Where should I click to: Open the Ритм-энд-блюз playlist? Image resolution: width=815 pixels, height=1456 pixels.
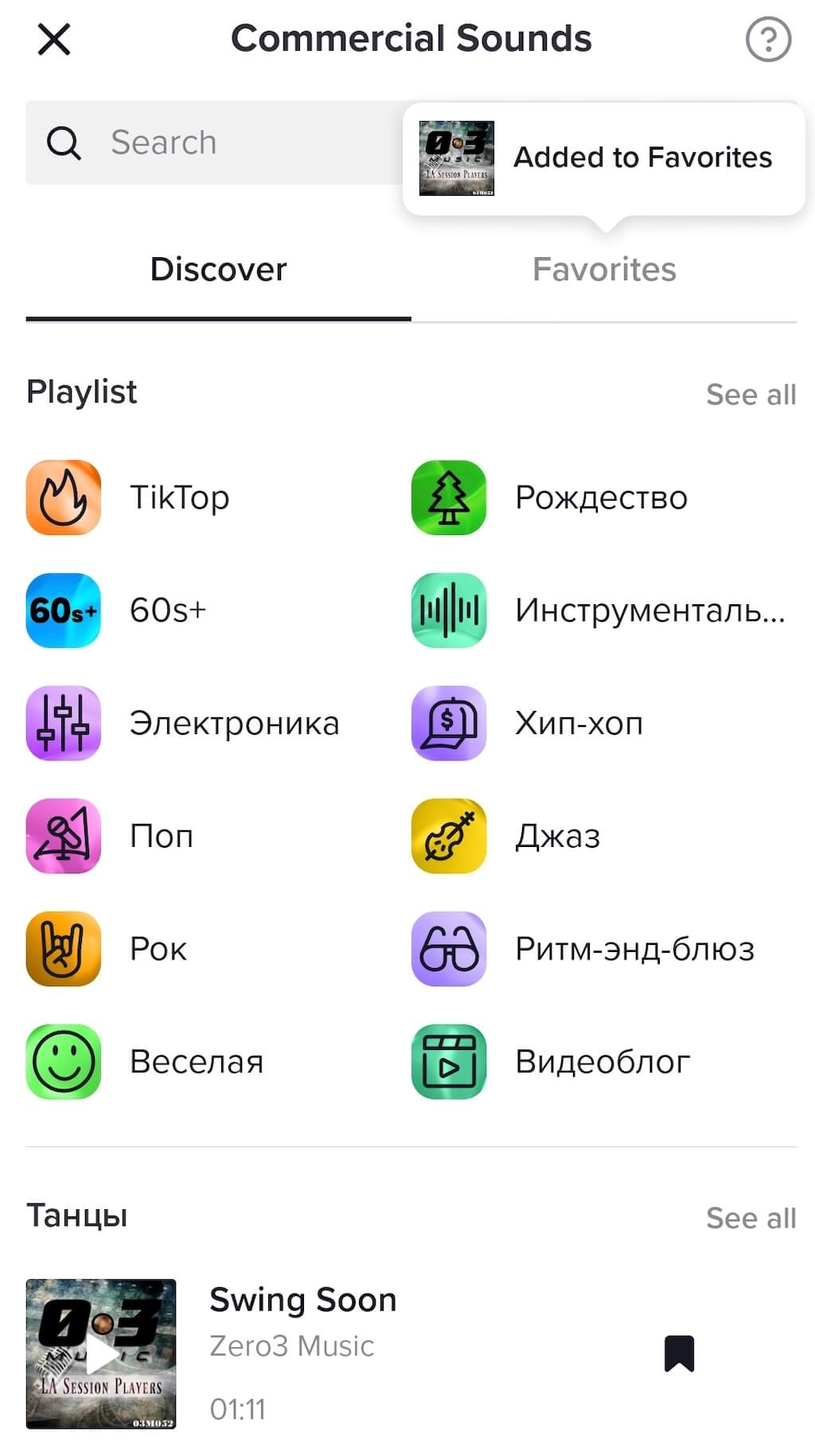[583, 949]
